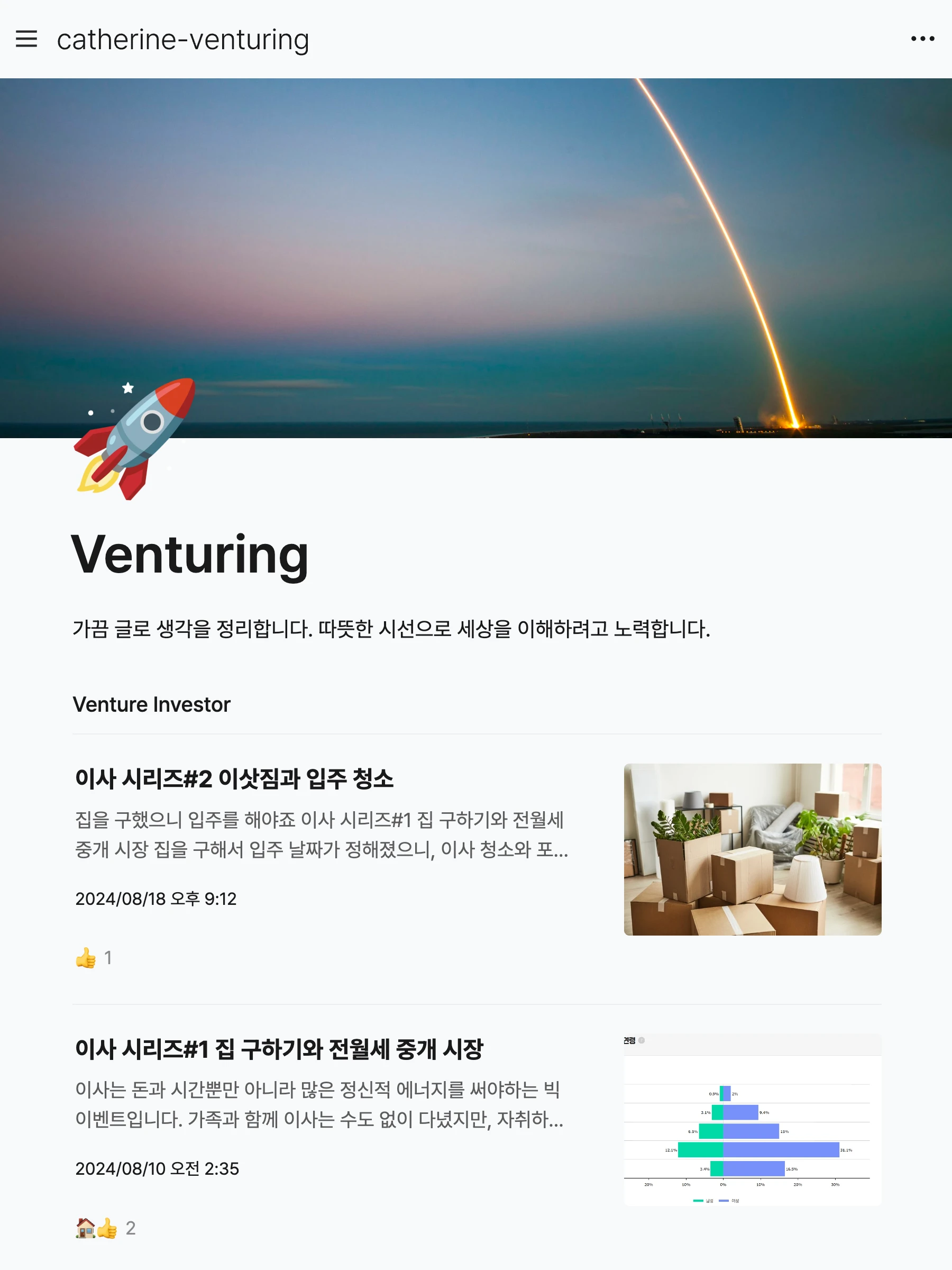Open the three-dot overflow menu
The image size is (952, 1270).
[x=922, y=39]
